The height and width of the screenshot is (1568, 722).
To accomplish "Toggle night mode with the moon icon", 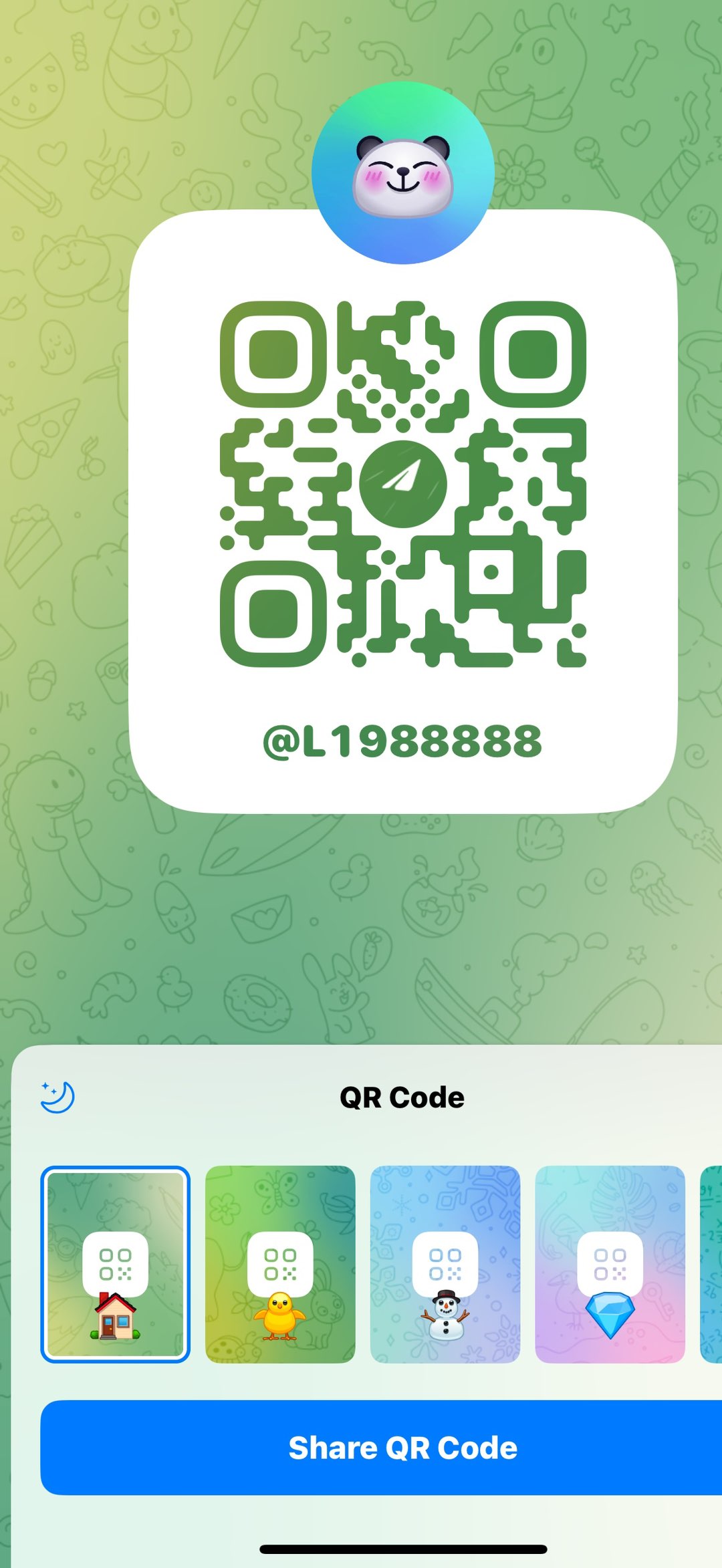I will click(x=57, y=1097).
